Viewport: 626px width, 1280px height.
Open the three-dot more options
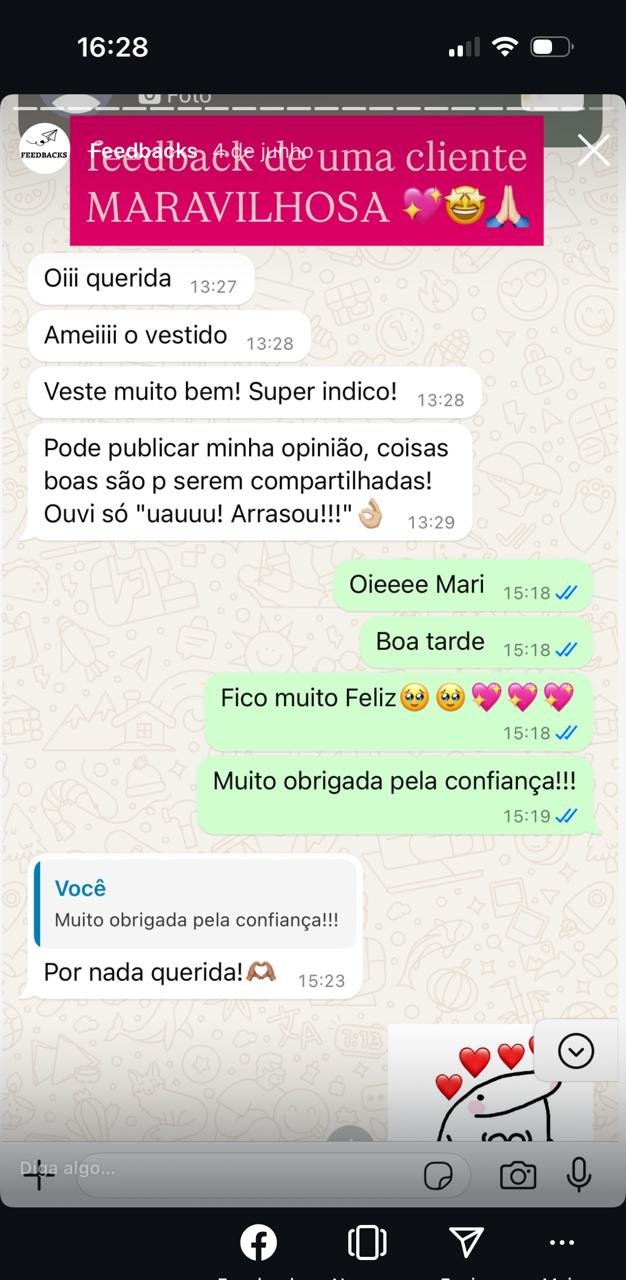pos(563,1243)
